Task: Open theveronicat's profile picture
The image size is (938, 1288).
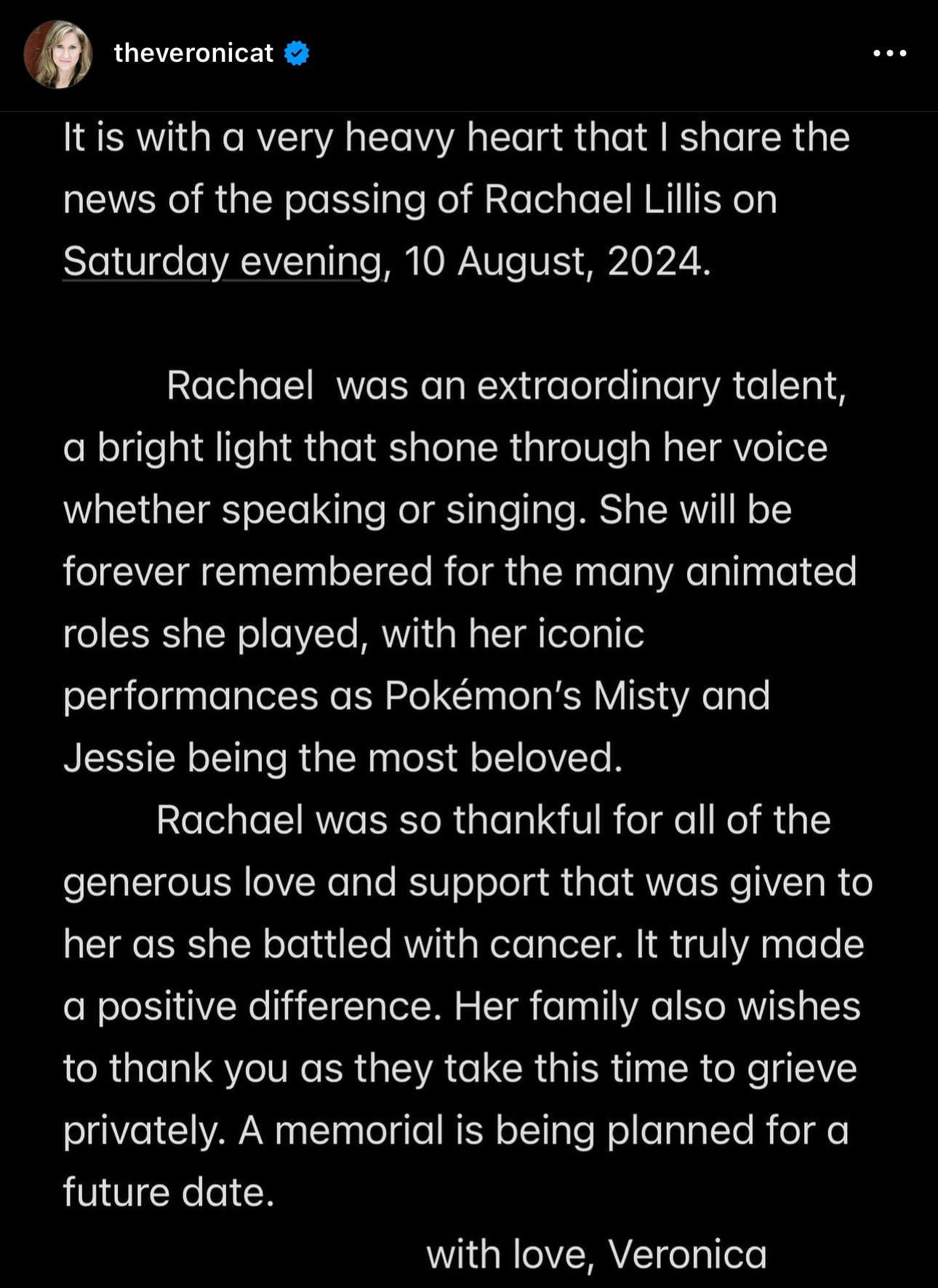Action: tap(58, 54)
